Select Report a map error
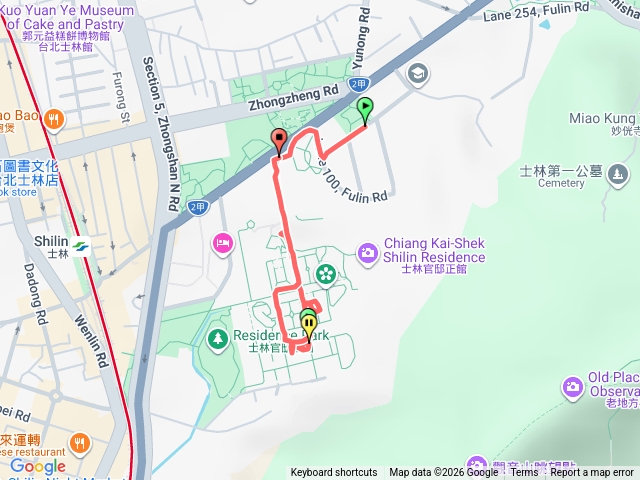This screenshot has width=640, height=480. coord(592,473)
